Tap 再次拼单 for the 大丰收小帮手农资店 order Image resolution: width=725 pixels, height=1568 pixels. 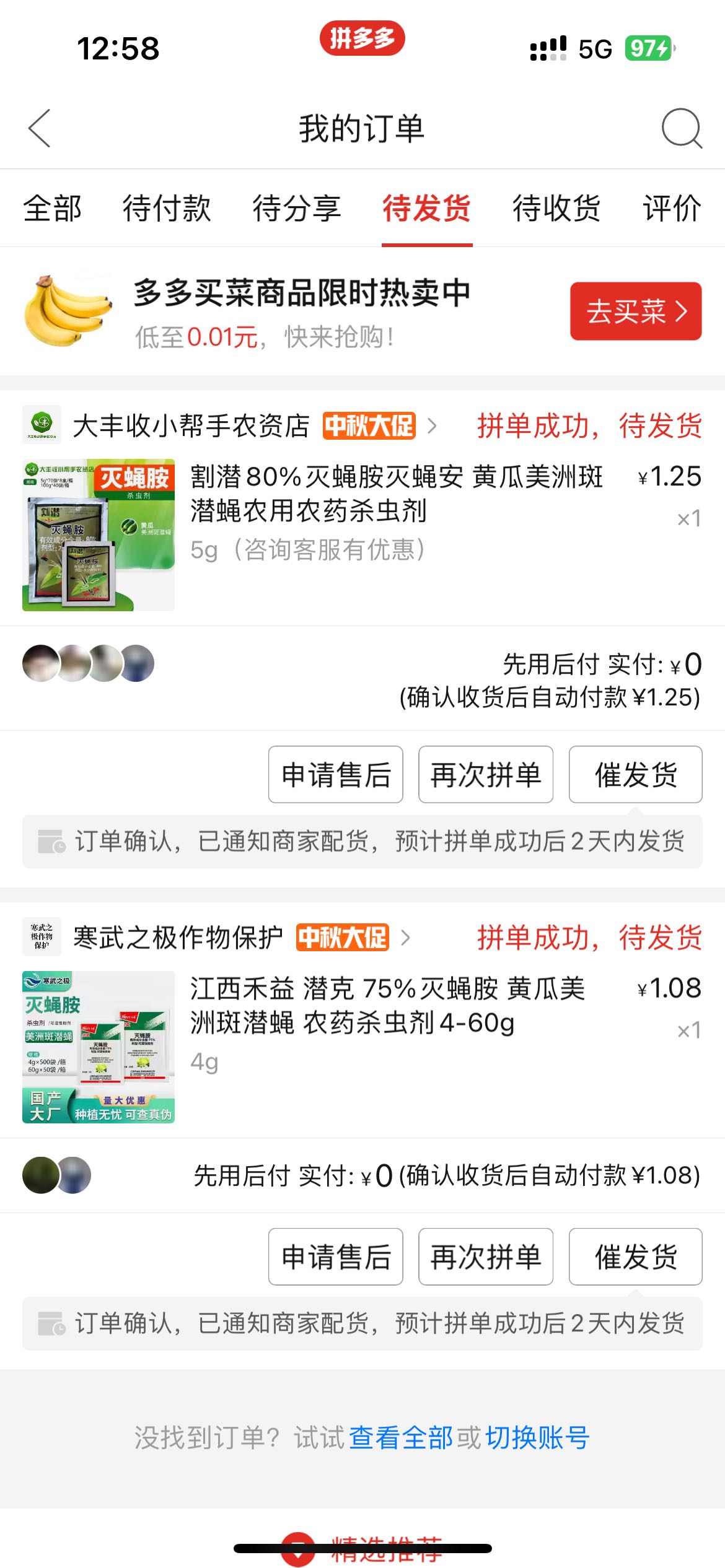pos(486,775)
